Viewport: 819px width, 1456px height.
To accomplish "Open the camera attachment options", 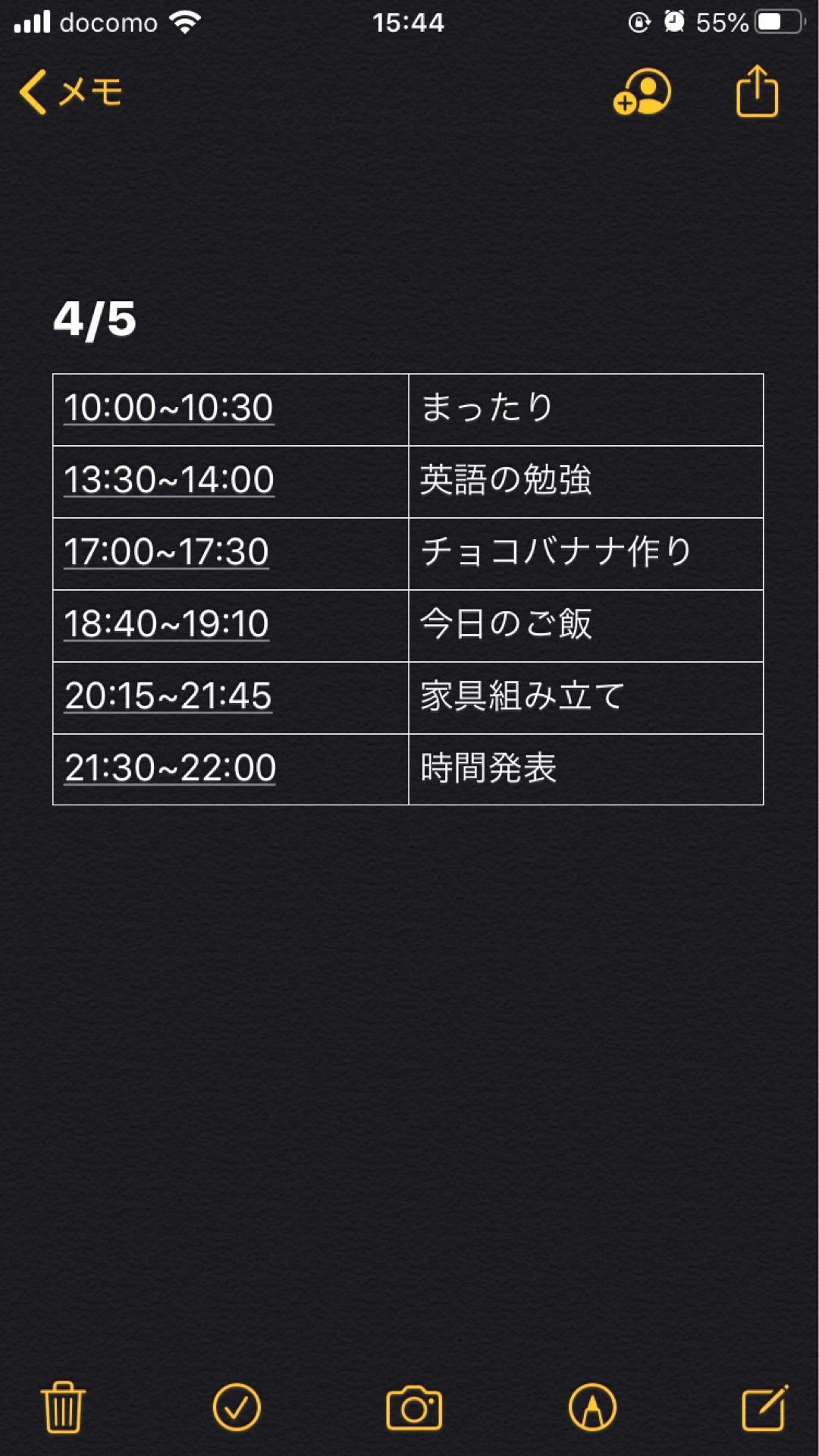I will (413, 1407).
